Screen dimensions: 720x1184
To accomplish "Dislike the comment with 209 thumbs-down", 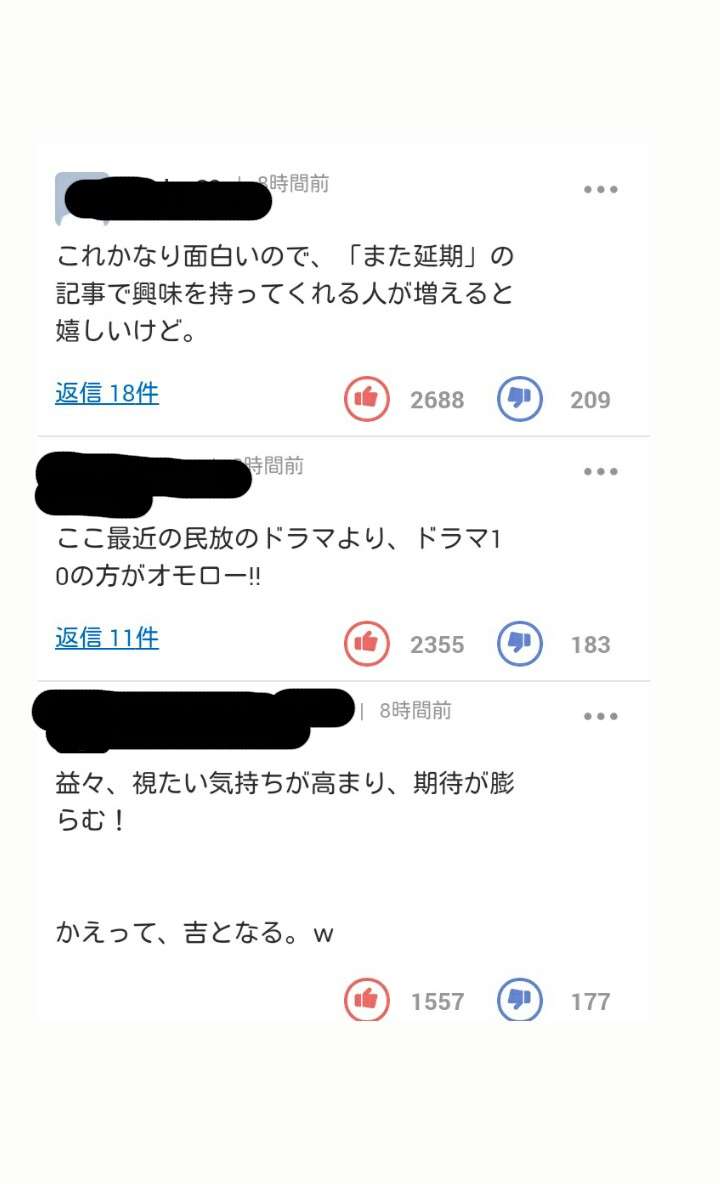I will point(520,400).
